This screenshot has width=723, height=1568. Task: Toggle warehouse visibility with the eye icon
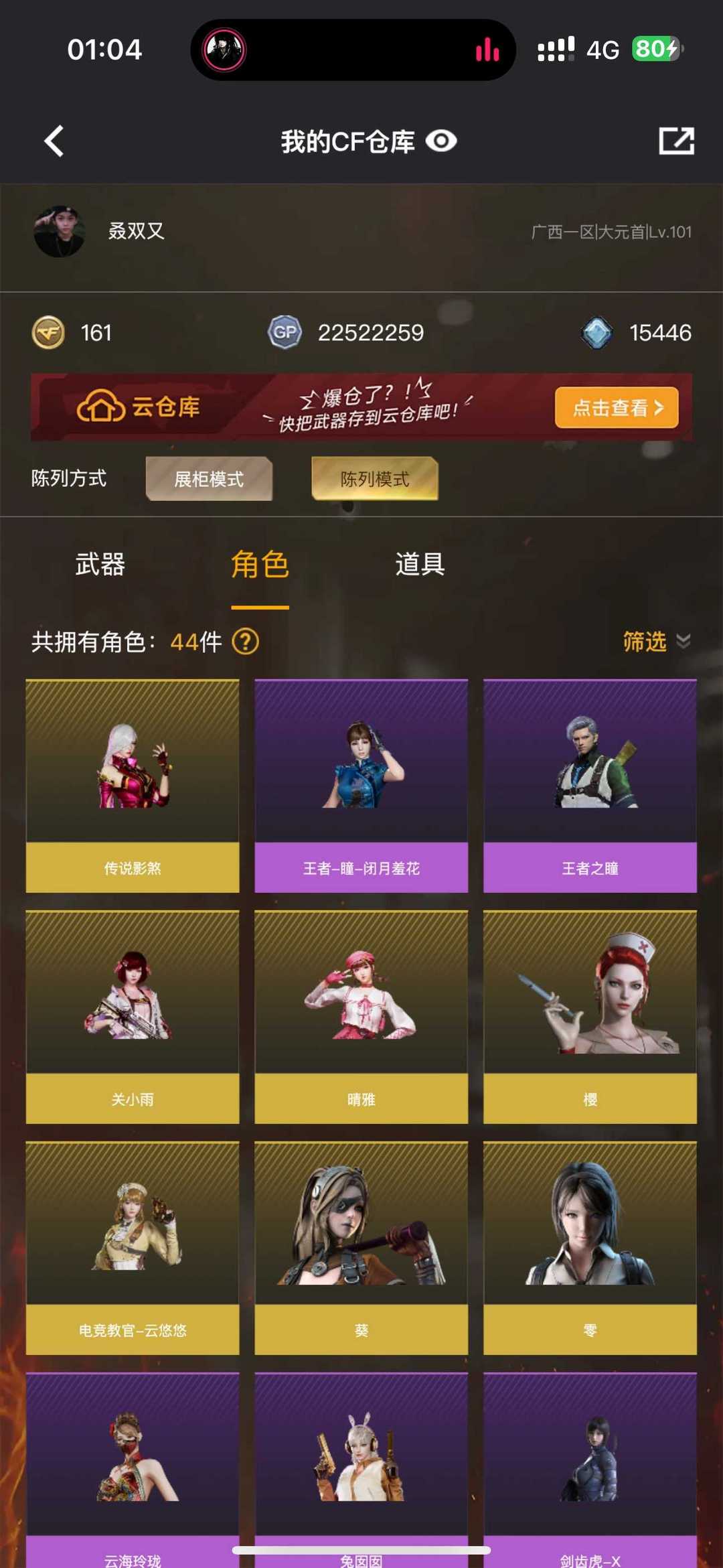pos(441,141)
